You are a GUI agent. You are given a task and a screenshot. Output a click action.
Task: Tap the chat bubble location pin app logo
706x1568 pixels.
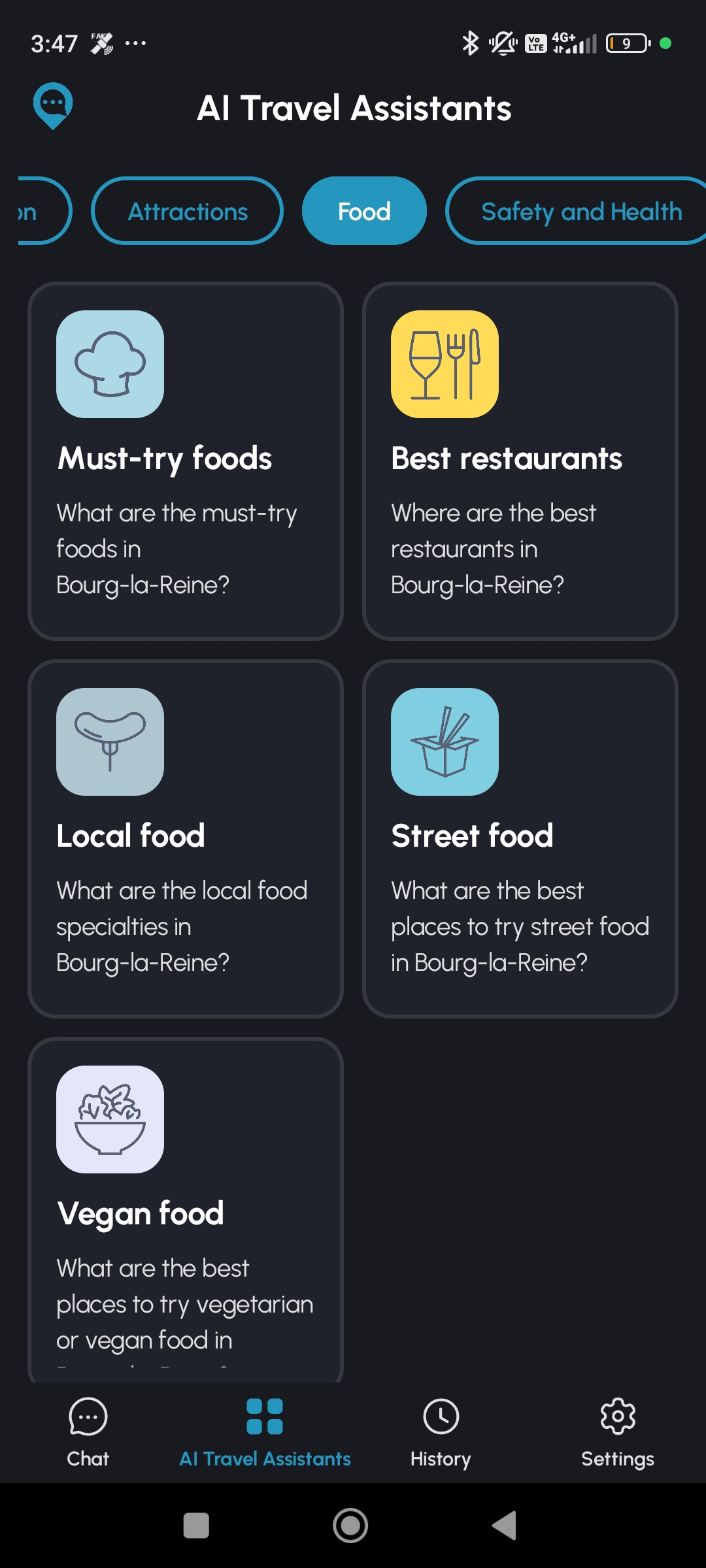coord(52,106)
